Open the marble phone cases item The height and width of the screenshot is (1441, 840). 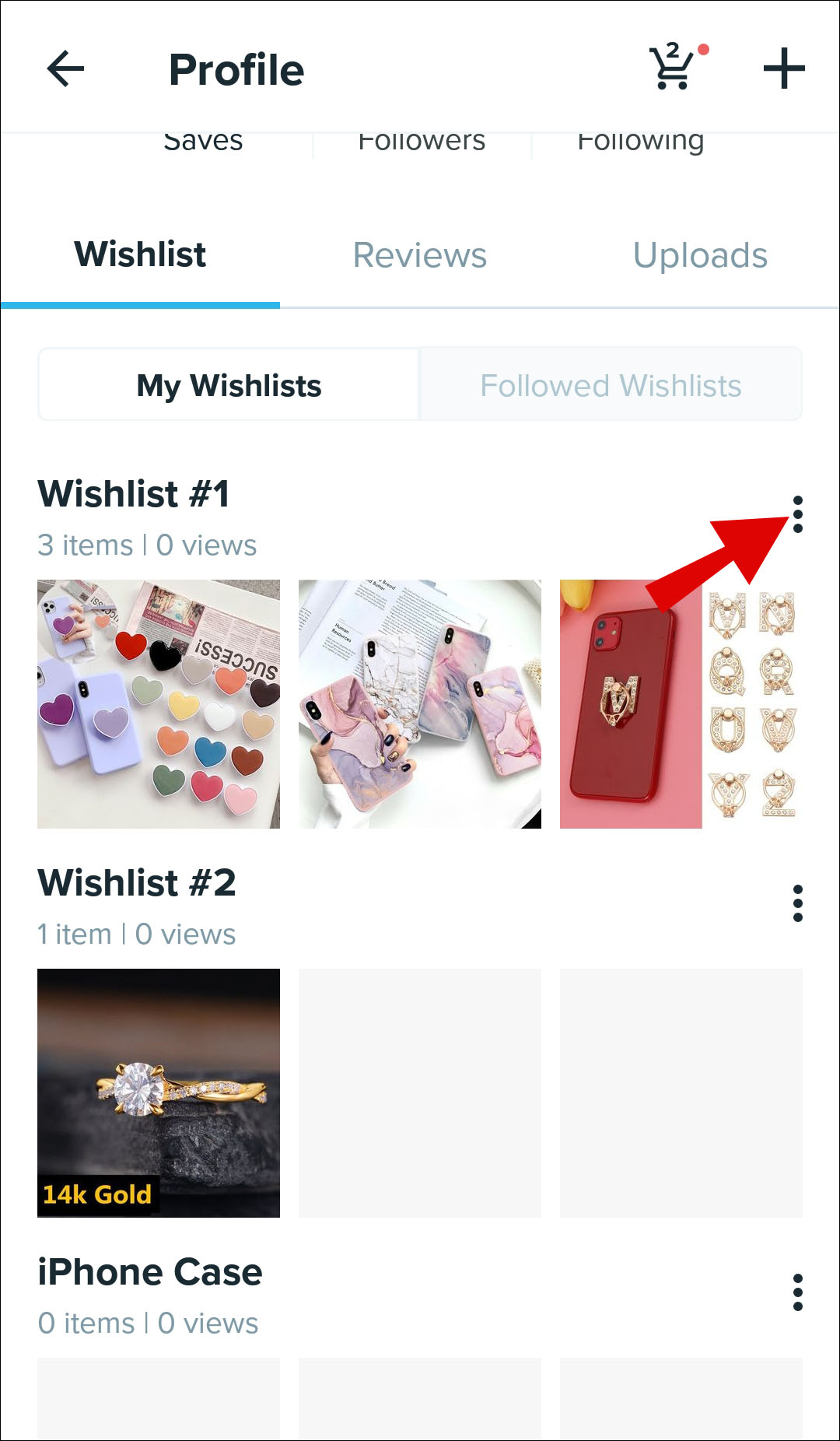point(420,704)
